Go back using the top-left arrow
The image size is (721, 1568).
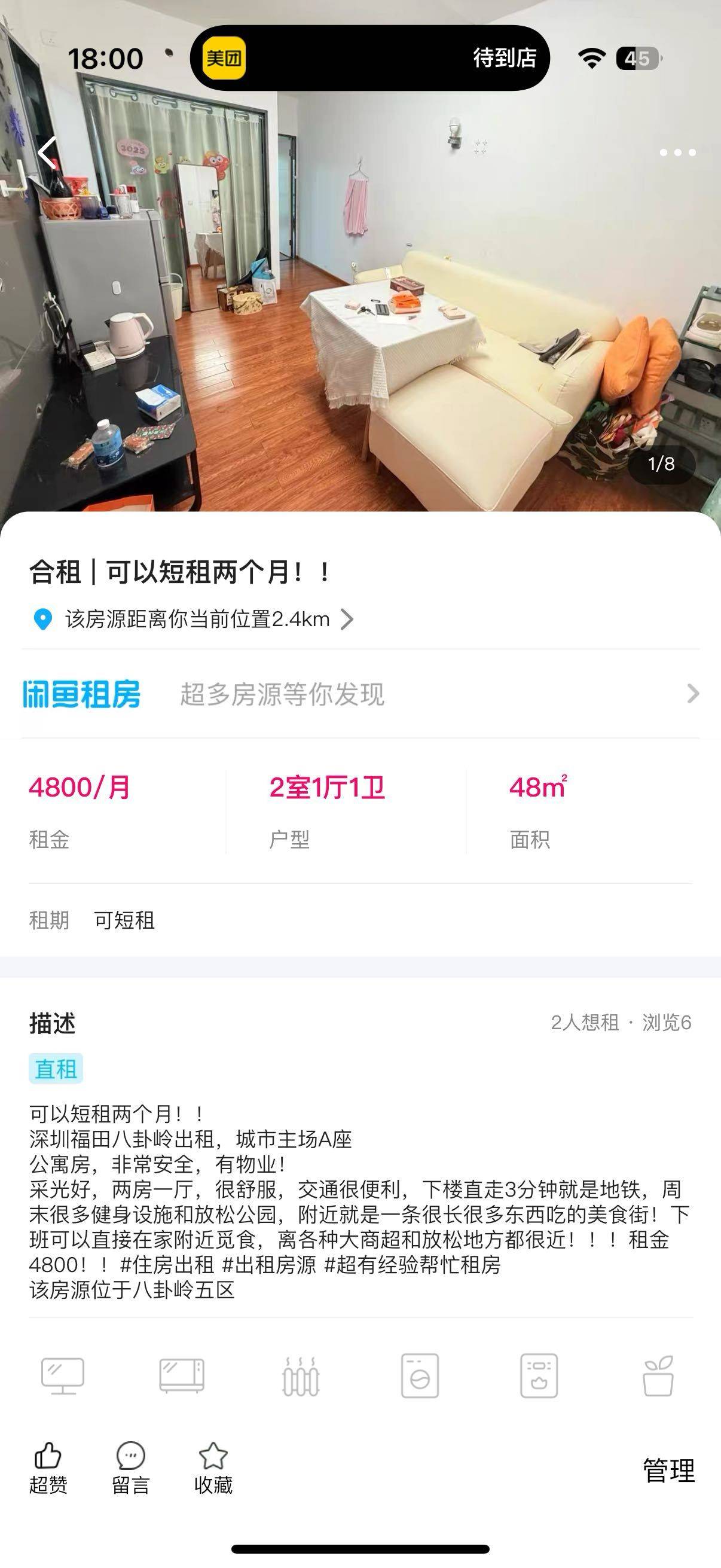click(x=47, y=152)
